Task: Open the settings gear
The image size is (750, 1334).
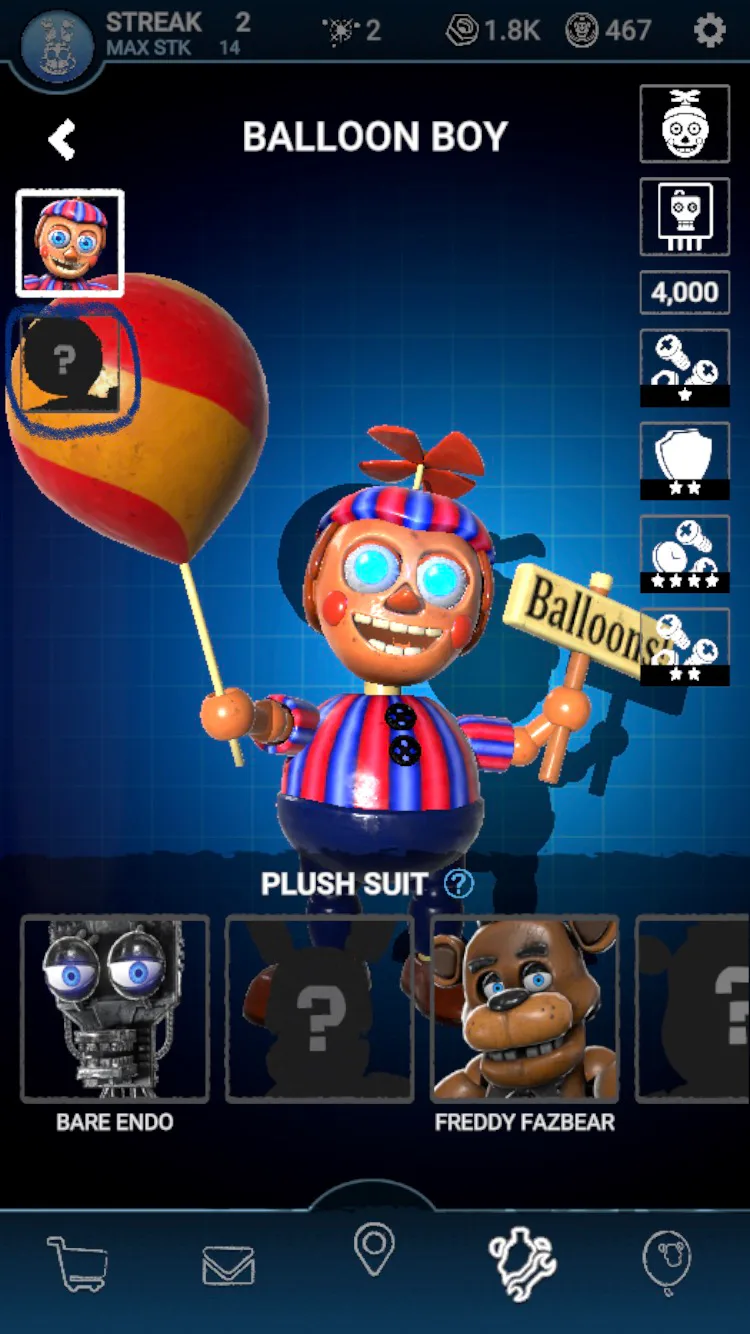Action: 709,31
